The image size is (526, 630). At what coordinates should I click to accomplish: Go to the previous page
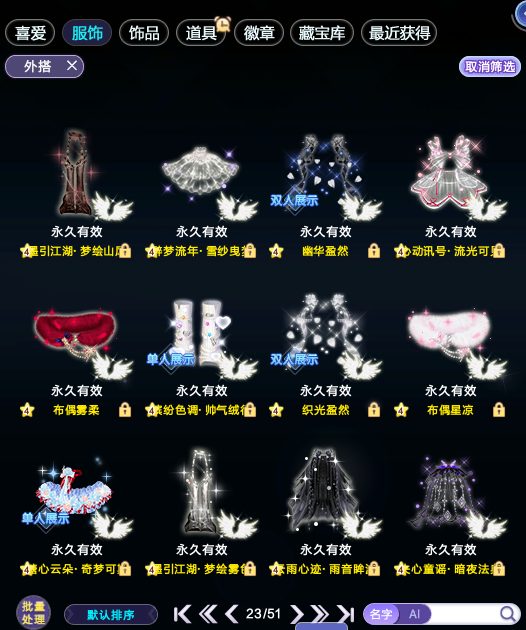click(231, 614)
